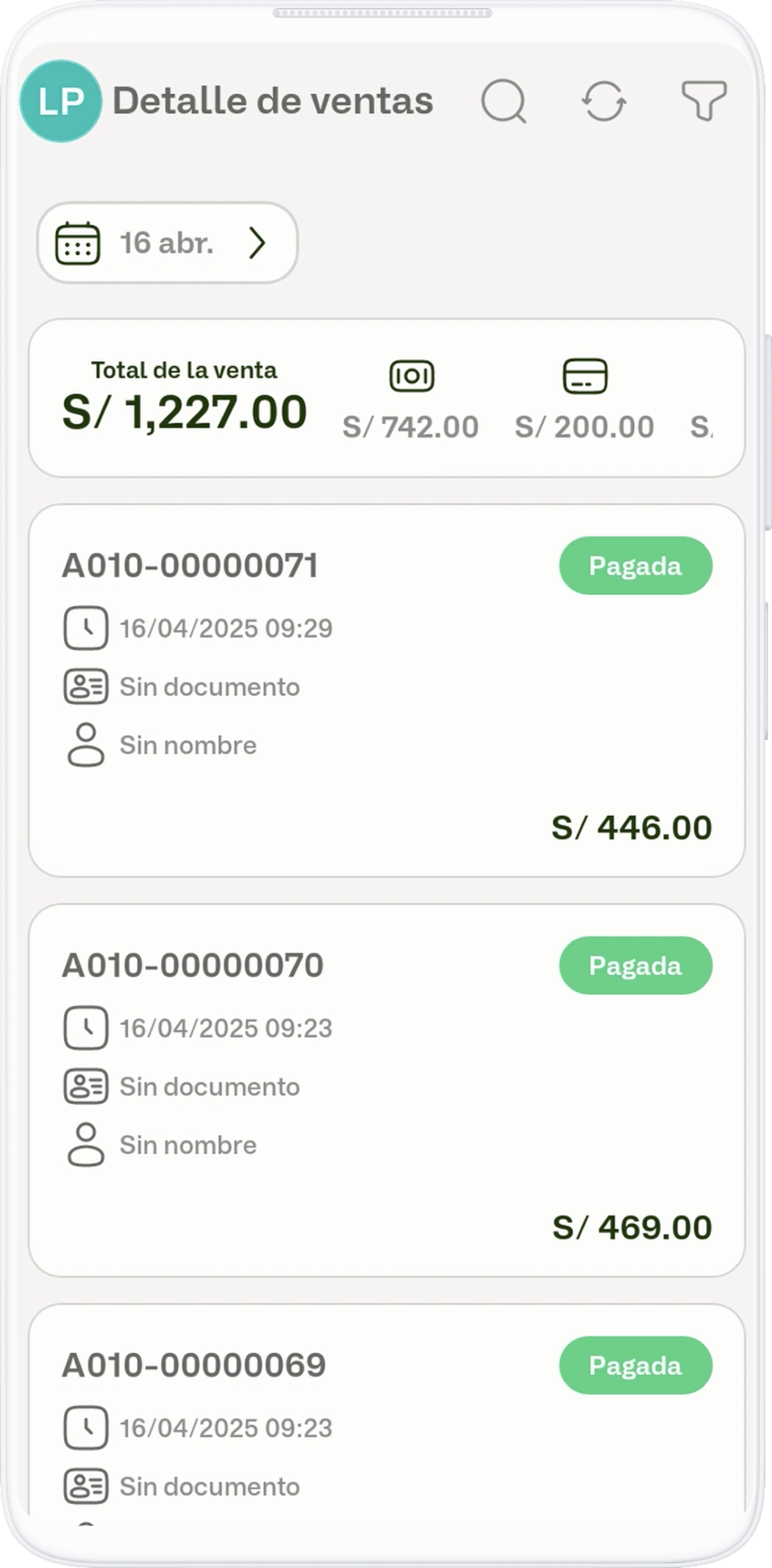Screen dimensions: 772x1568
Task: Open the LP profile avatar
Action: click(x=60, y=101)
